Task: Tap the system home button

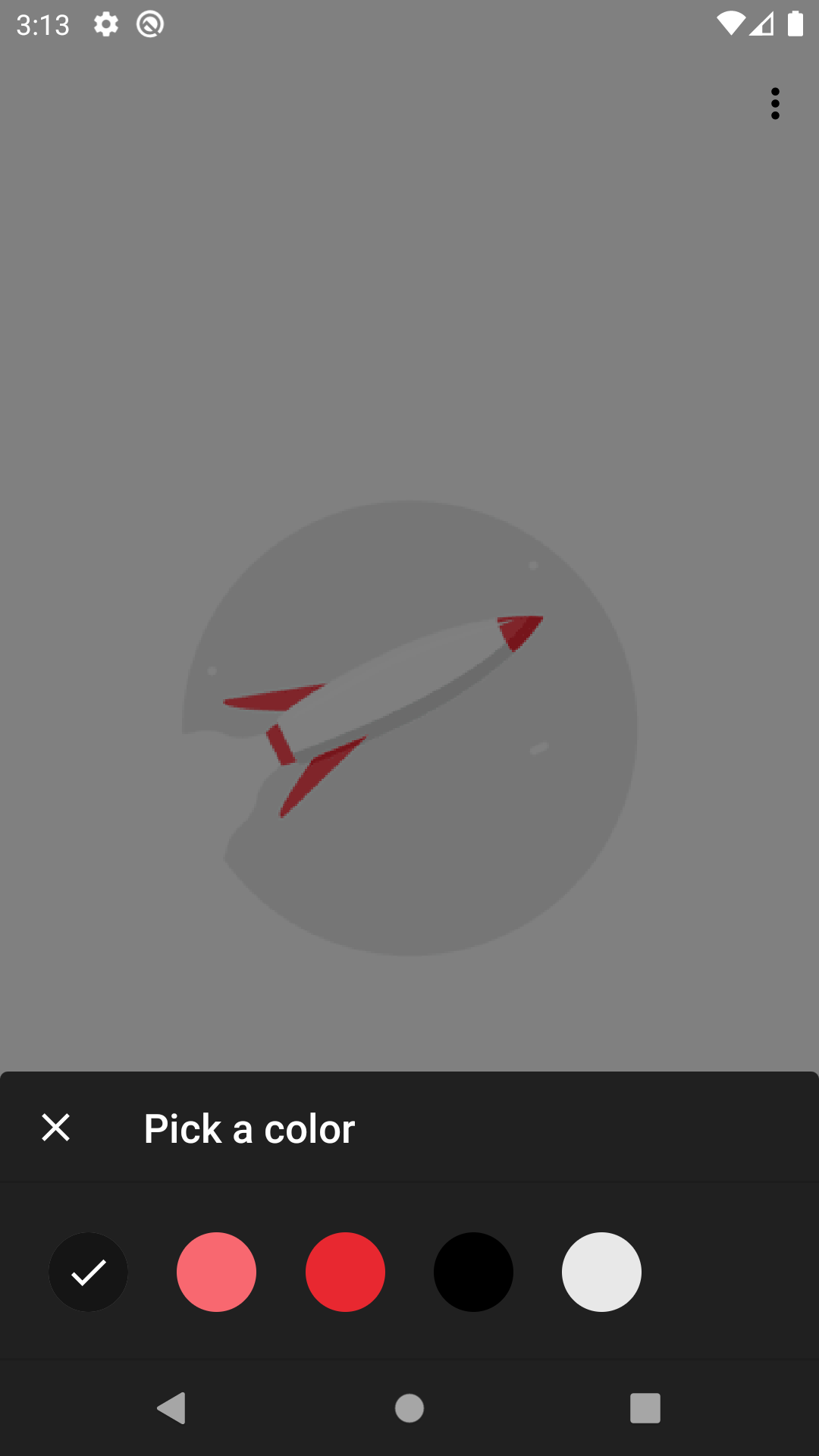Action: click(x=409, y=1408)
